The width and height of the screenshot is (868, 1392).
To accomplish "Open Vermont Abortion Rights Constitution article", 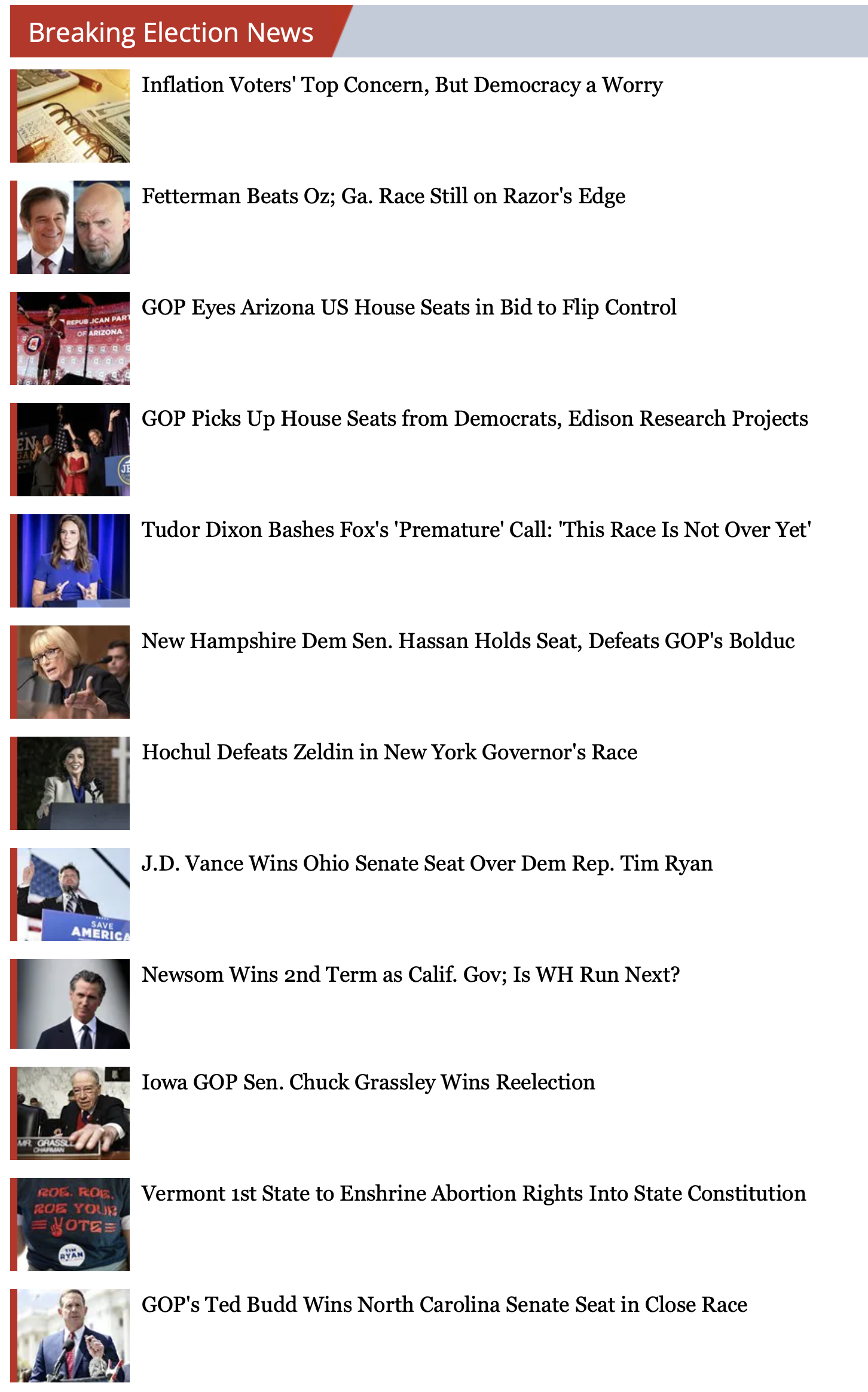I will (473, 1194).
